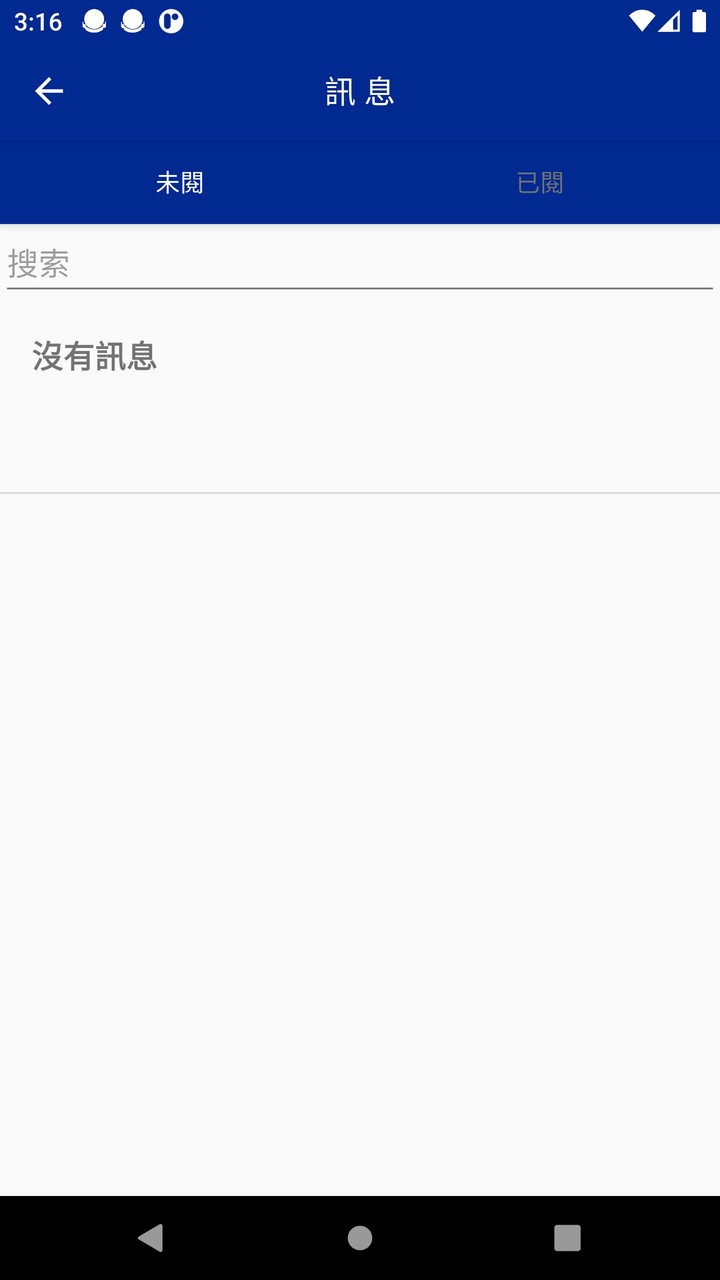Switch to the 已閱 tab

click(540, 182)
